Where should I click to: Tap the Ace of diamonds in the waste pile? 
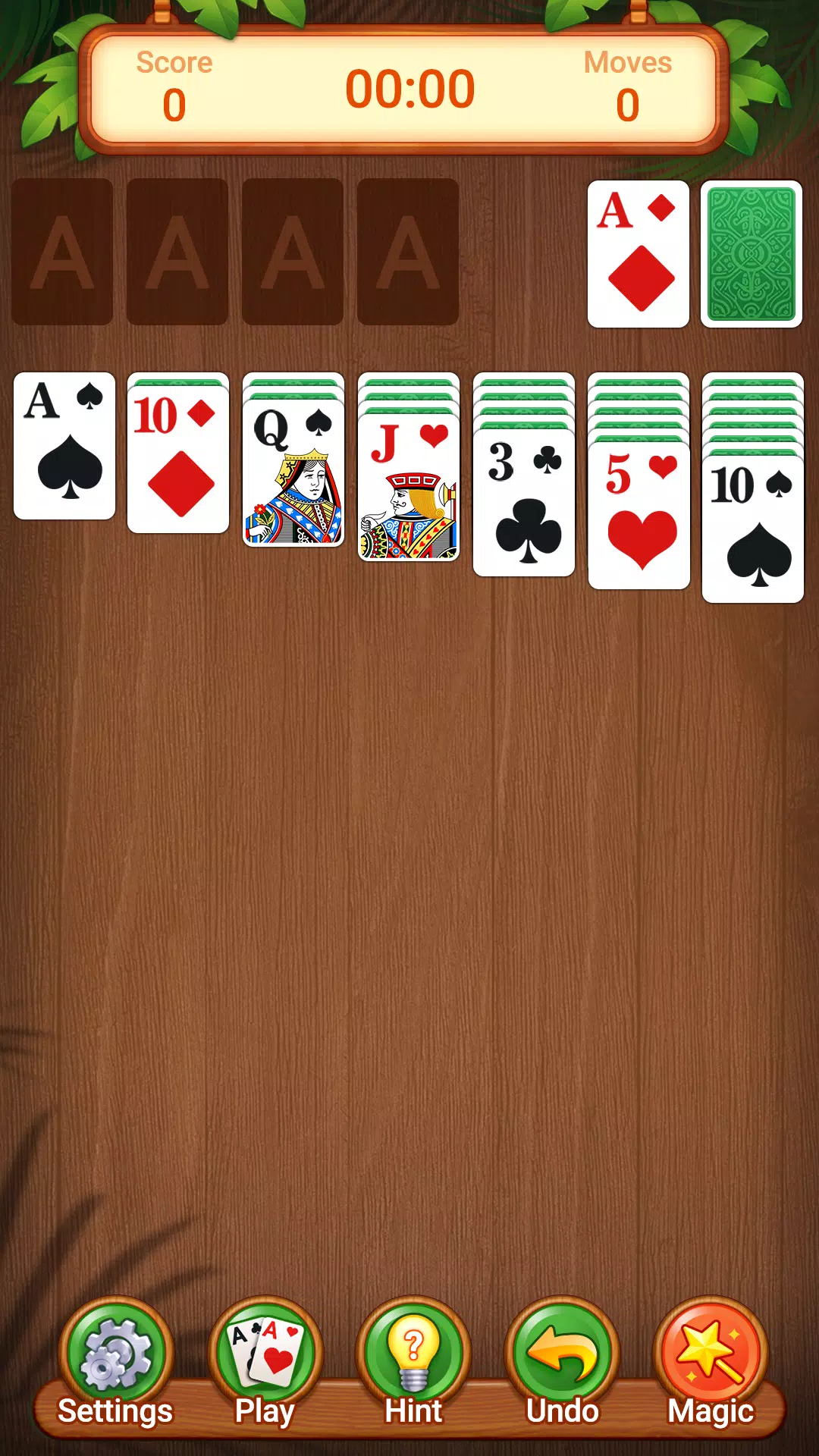[x=639, y=254]
